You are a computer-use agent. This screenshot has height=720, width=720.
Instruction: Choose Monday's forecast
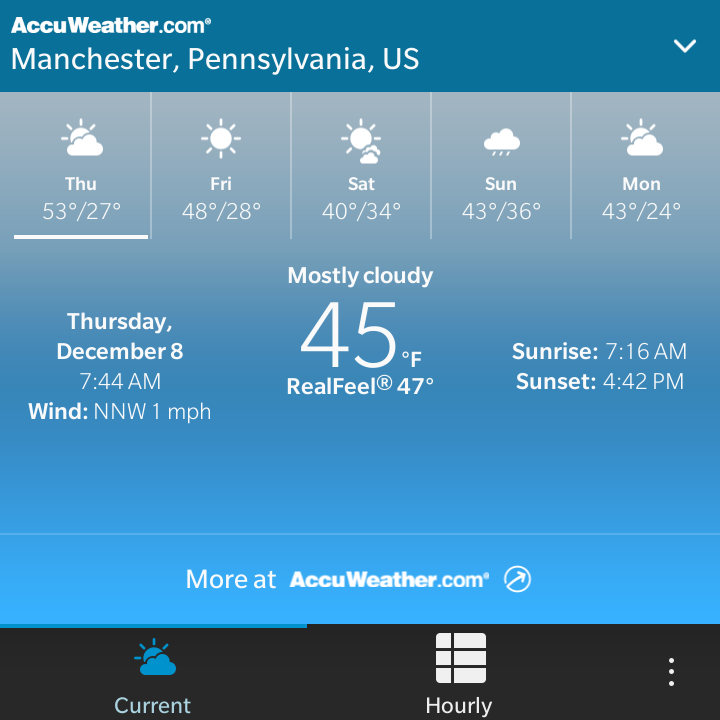(641, 168)
